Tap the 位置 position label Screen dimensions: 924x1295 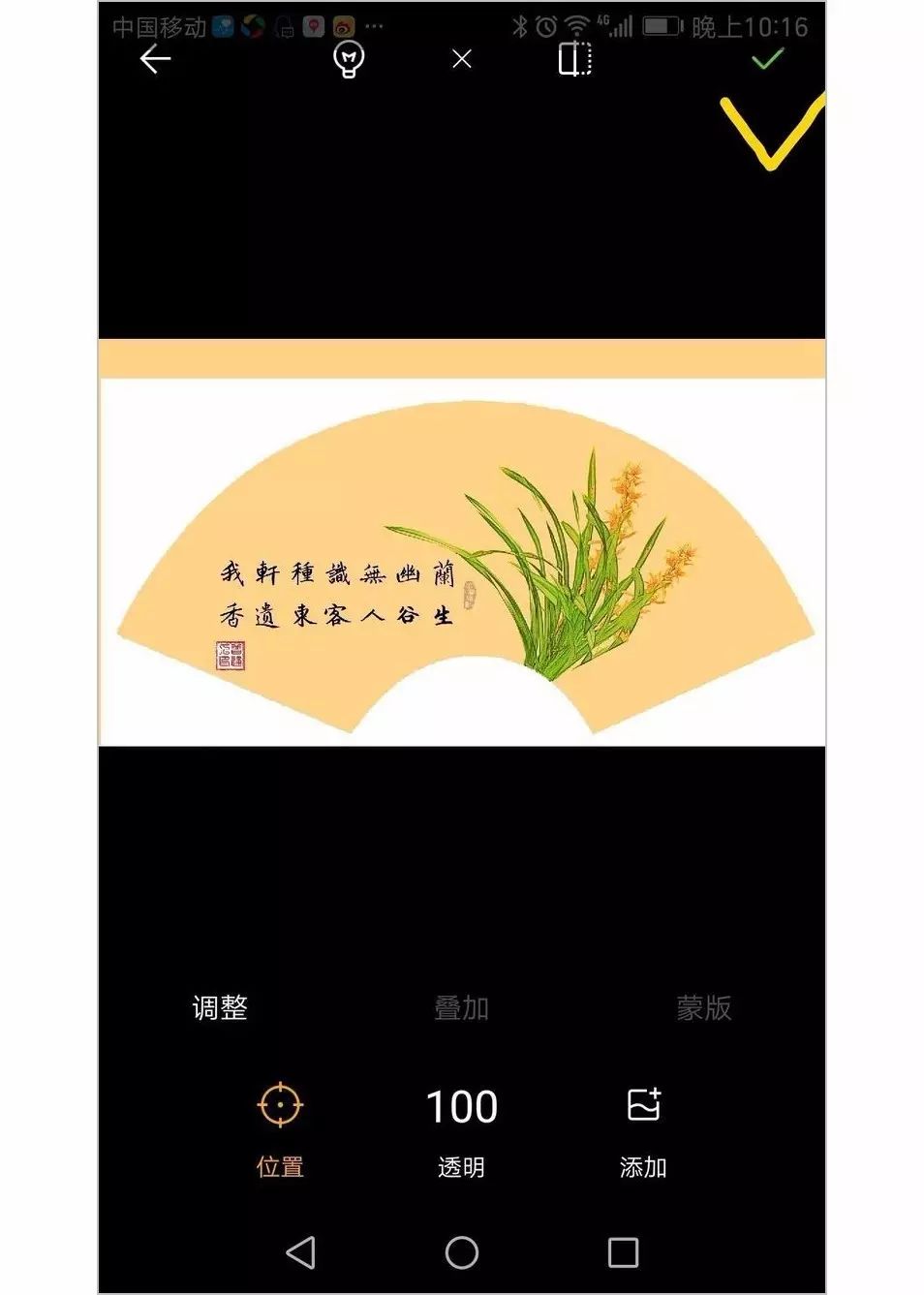[x=280, y=1167]
